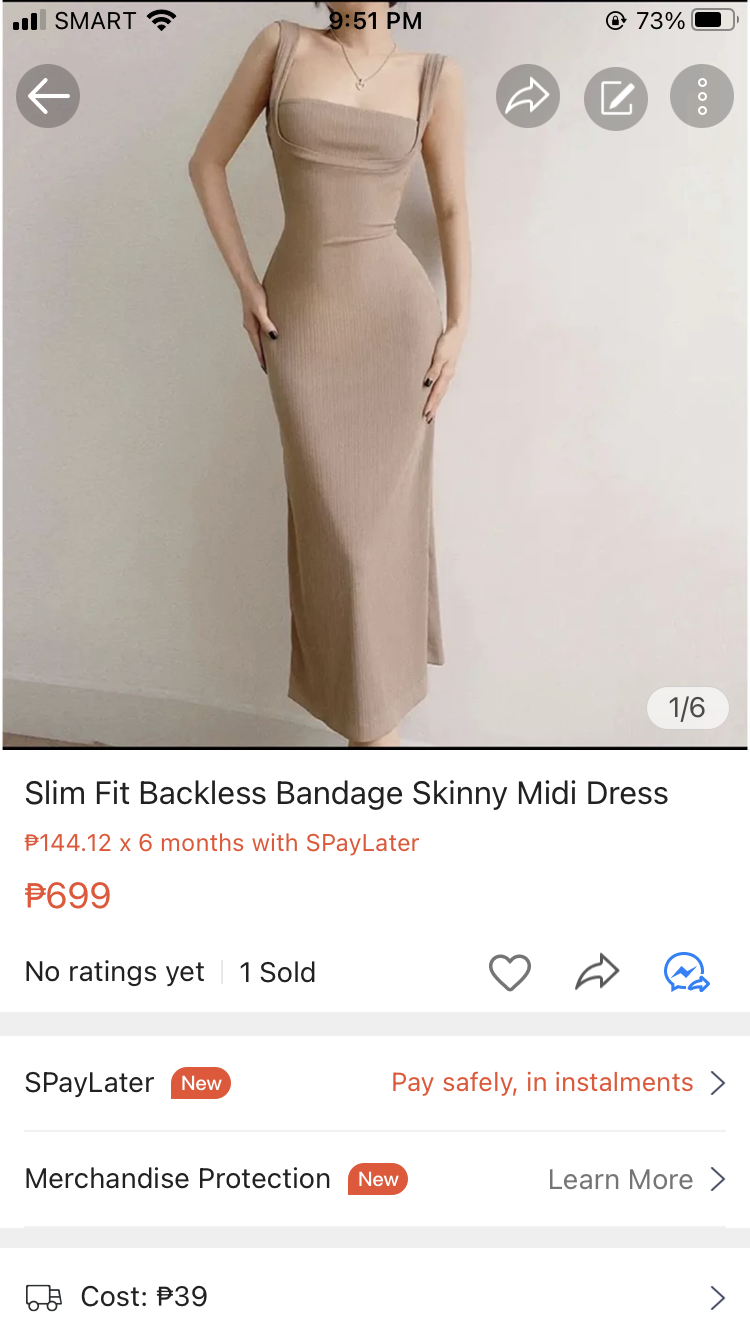Like the dress with heart icon

[509, 972]
